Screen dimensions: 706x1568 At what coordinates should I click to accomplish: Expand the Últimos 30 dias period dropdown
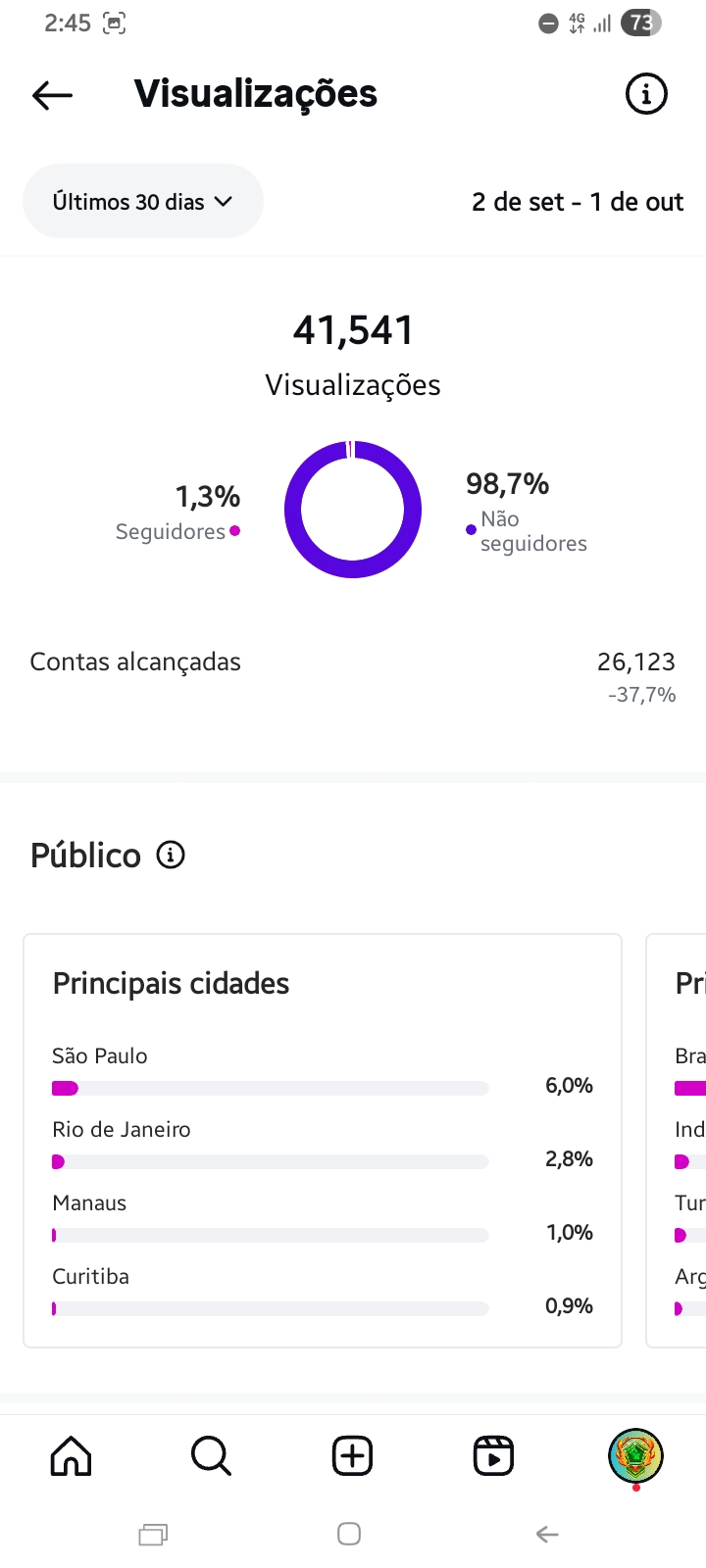[143, 202]
